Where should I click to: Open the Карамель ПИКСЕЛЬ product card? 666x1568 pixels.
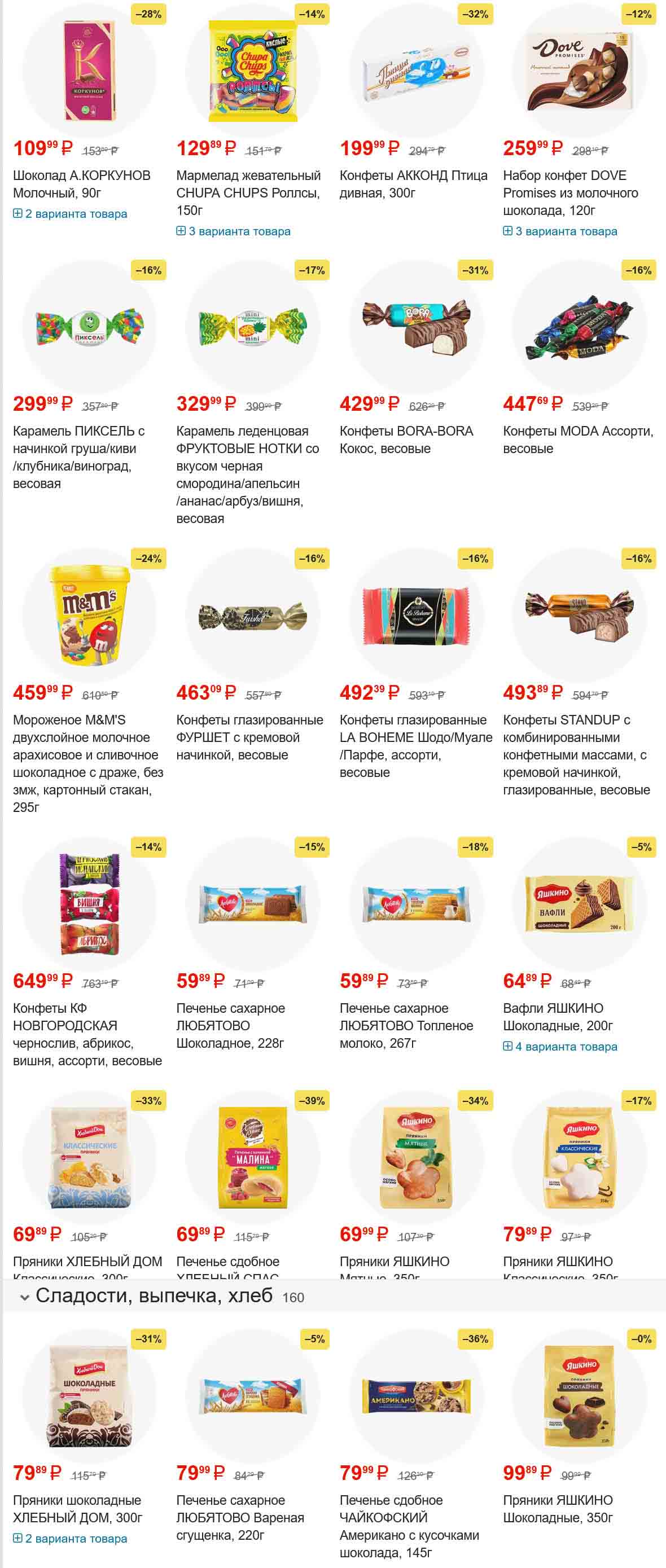pos(79,456)
